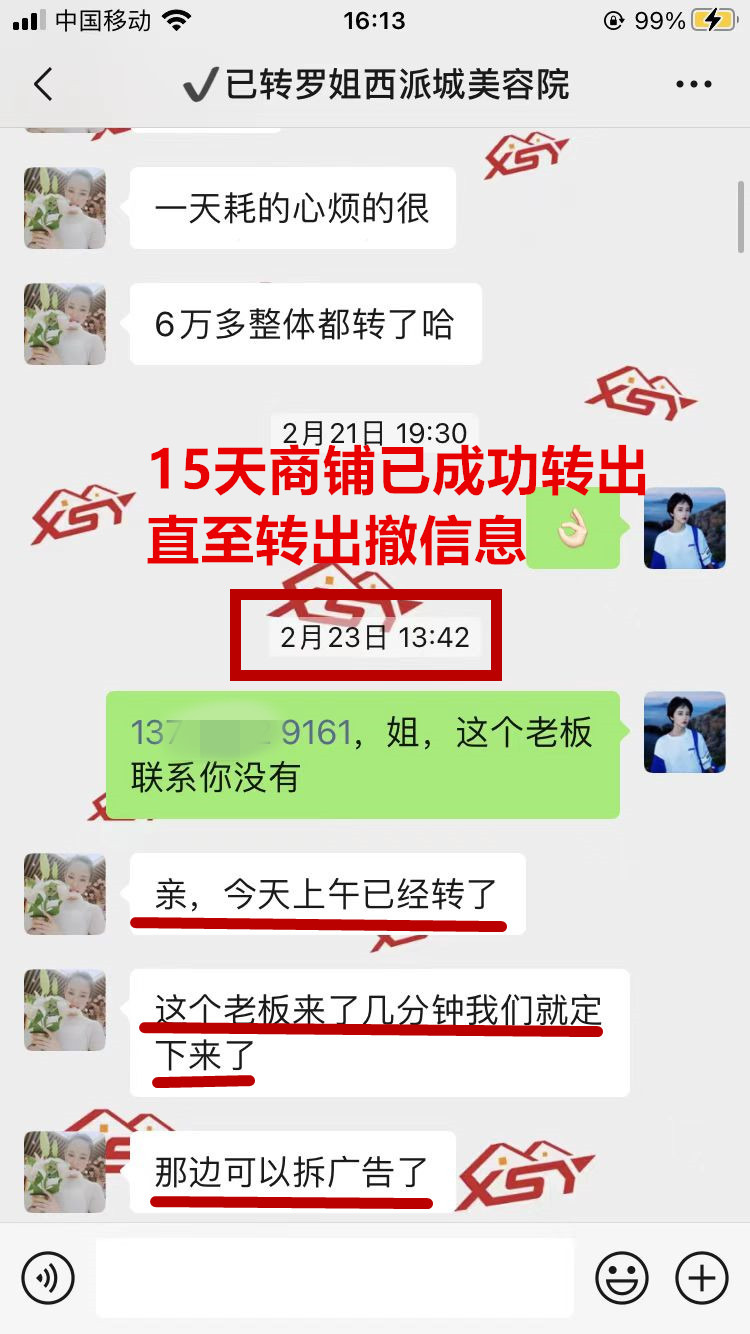Open the plus attachment menu

[702, 1277]
